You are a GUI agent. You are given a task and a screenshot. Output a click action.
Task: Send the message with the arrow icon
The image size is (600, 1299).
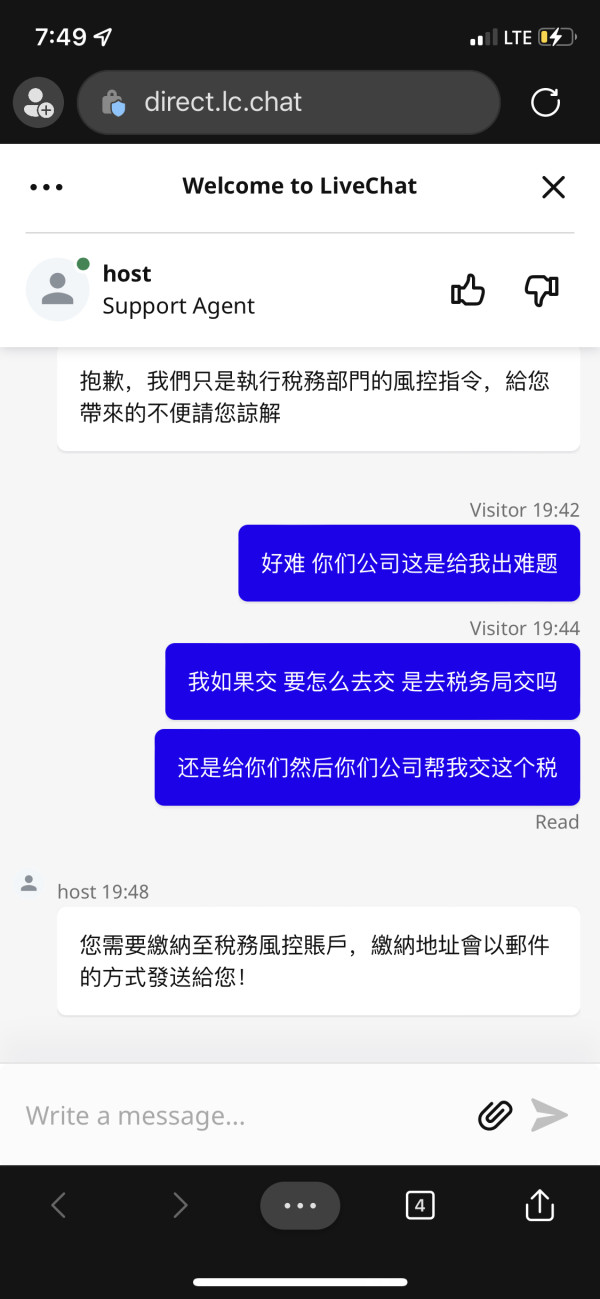point(549,1115)
